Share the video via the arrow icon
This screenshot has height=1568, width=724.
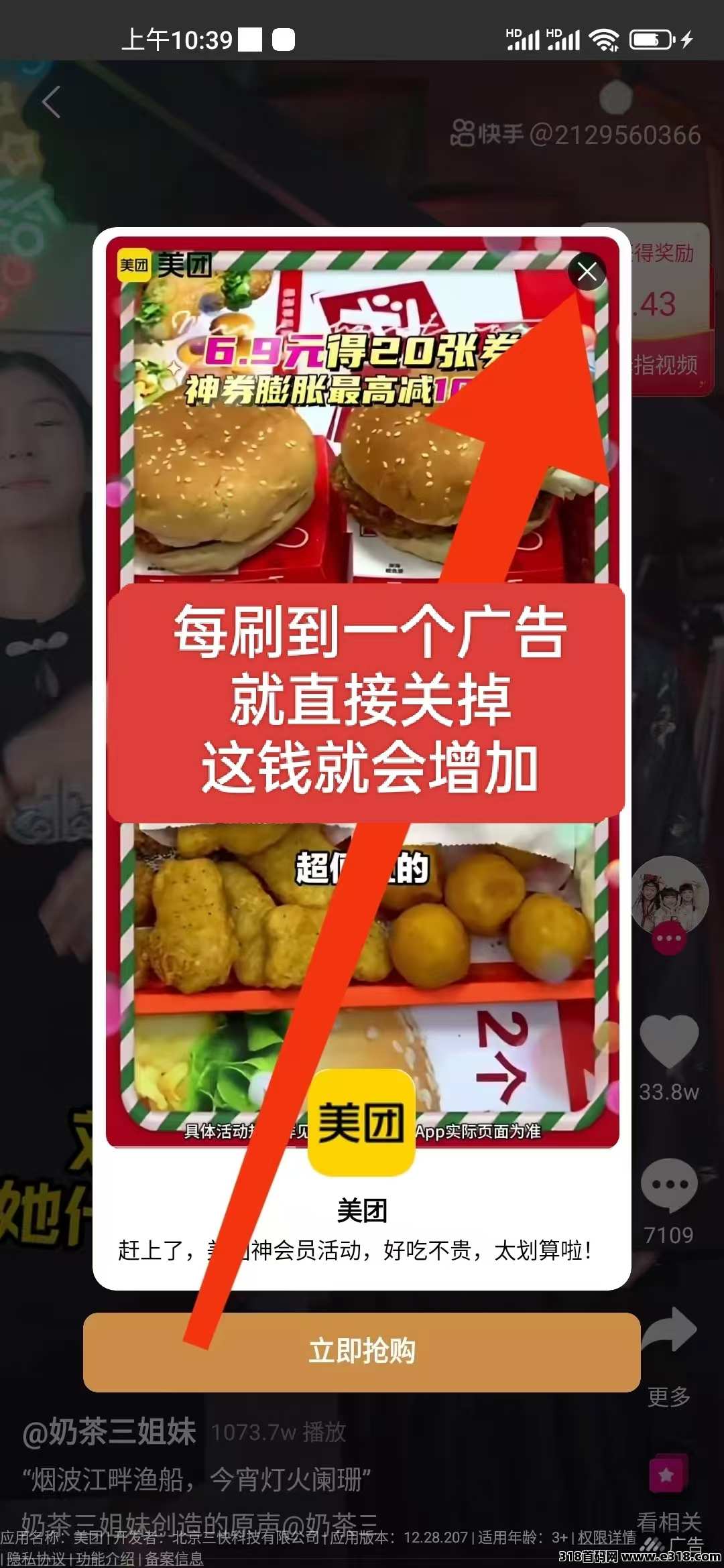(x=669, y=1329)
